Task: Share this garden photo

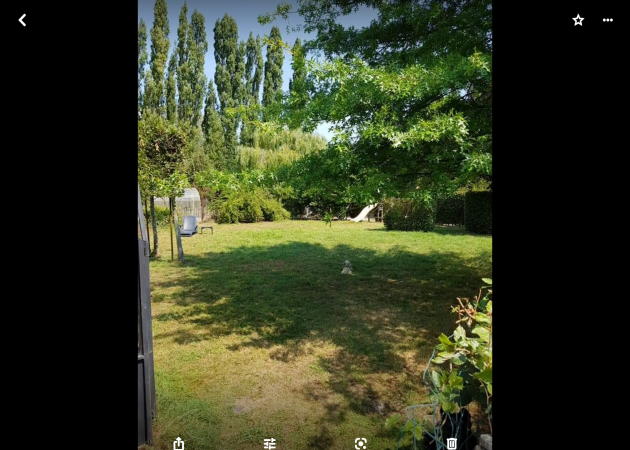Action: coord(179,443)
